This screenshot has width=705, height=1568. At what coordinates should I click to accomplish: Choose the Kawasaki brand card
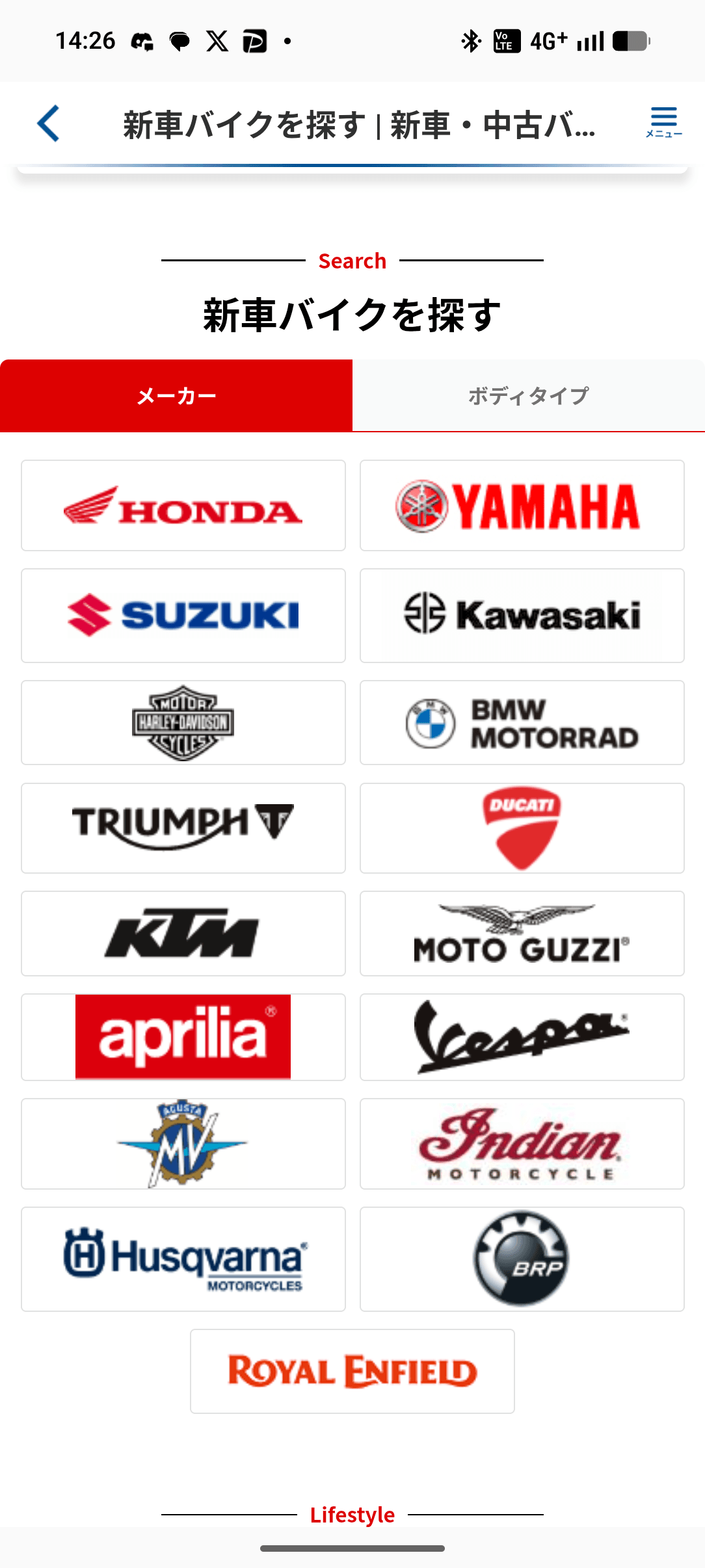[x=522, y=616]
